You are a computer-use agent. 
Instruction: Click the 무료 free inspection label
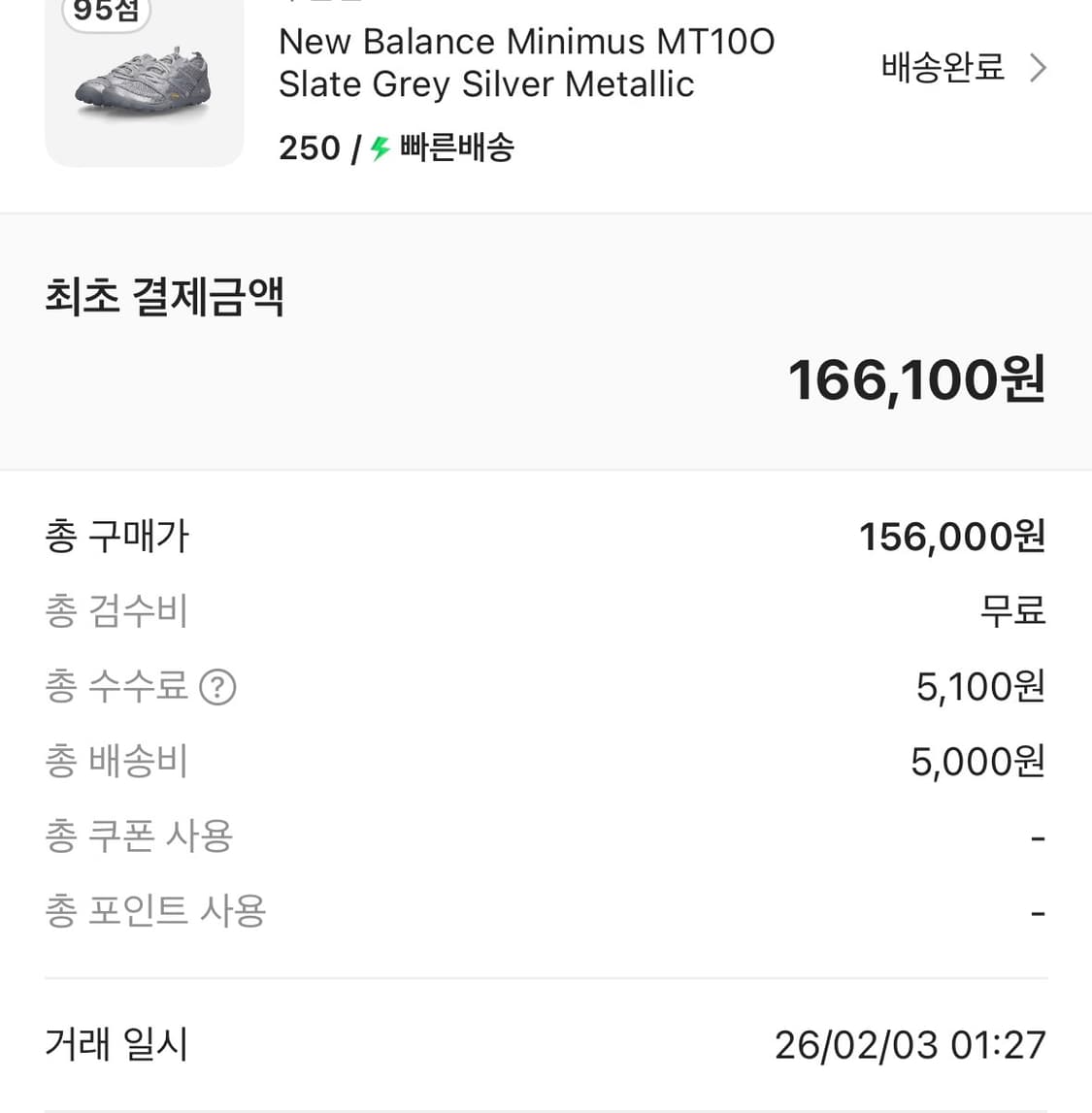click(x=1014, y=611)
